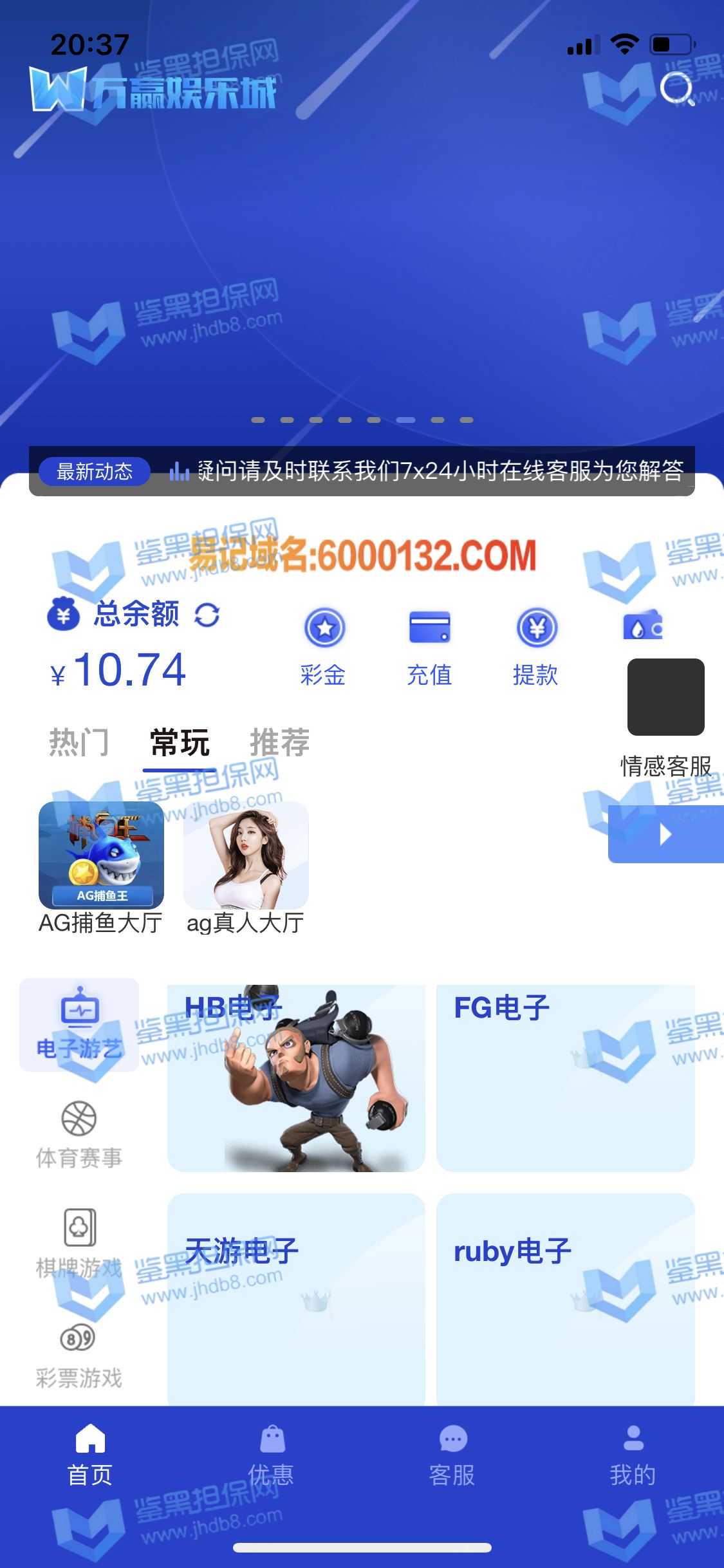This screenshot has height=1568, width=724.
Task: Tap the blue arrow side panel button
Action: [x=665, y=834]
